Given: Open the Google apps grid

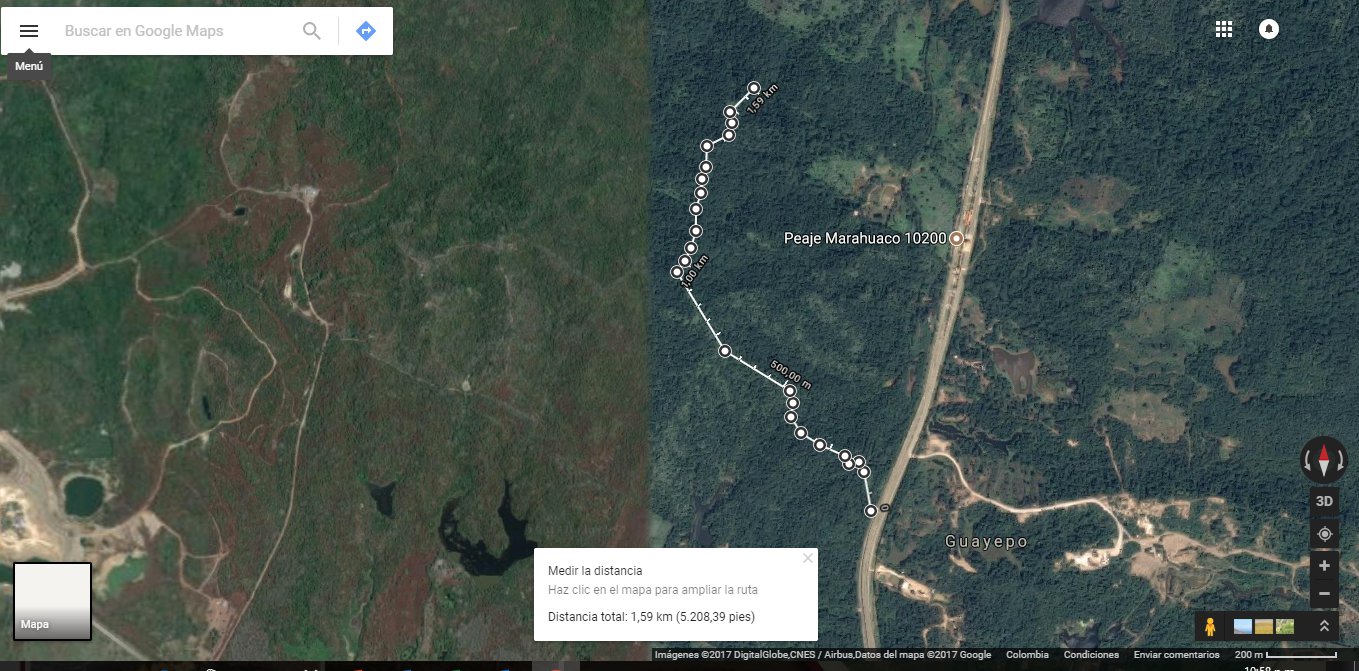Looking at the screenshot, I should point(1223,29).
